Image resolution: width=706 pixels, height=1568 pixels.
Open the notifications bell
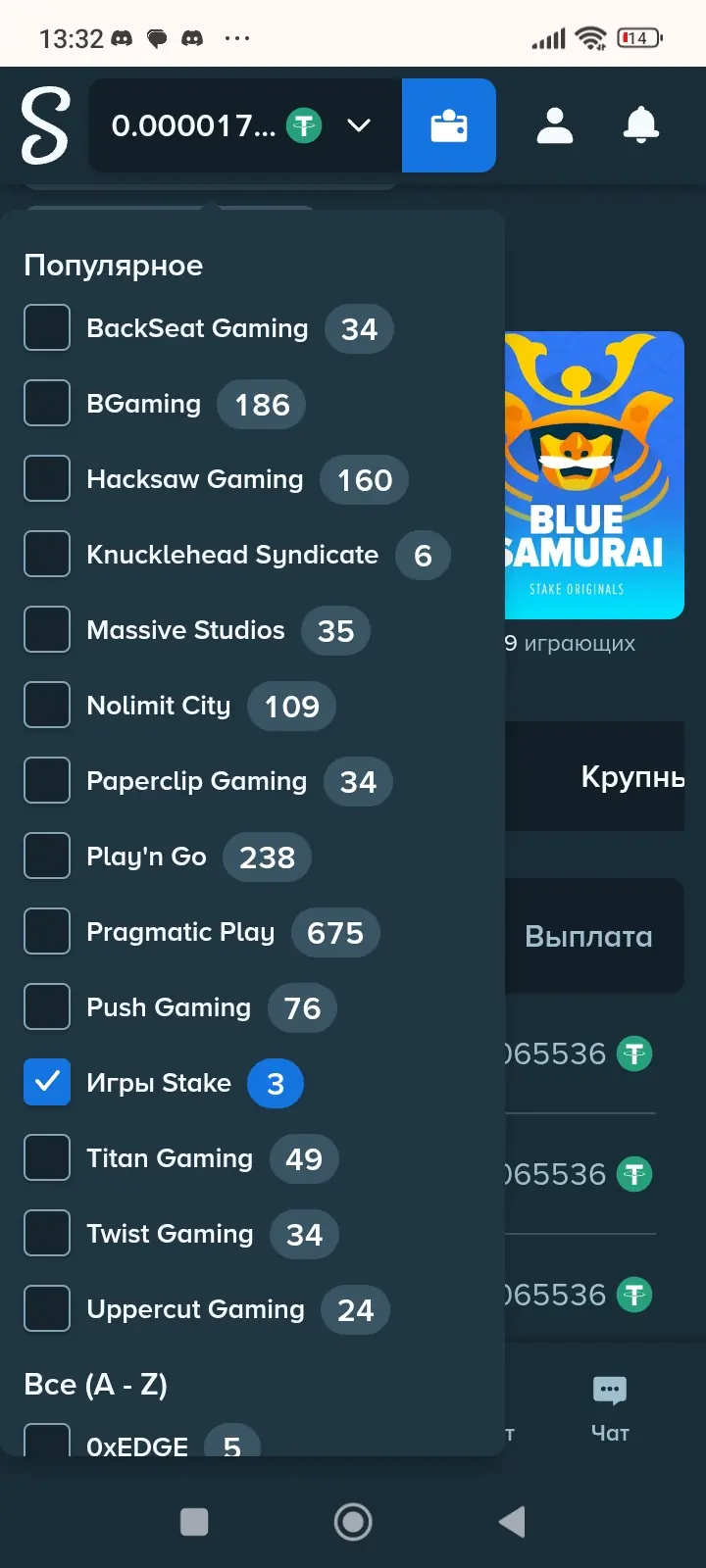click(x=641, y=125)
